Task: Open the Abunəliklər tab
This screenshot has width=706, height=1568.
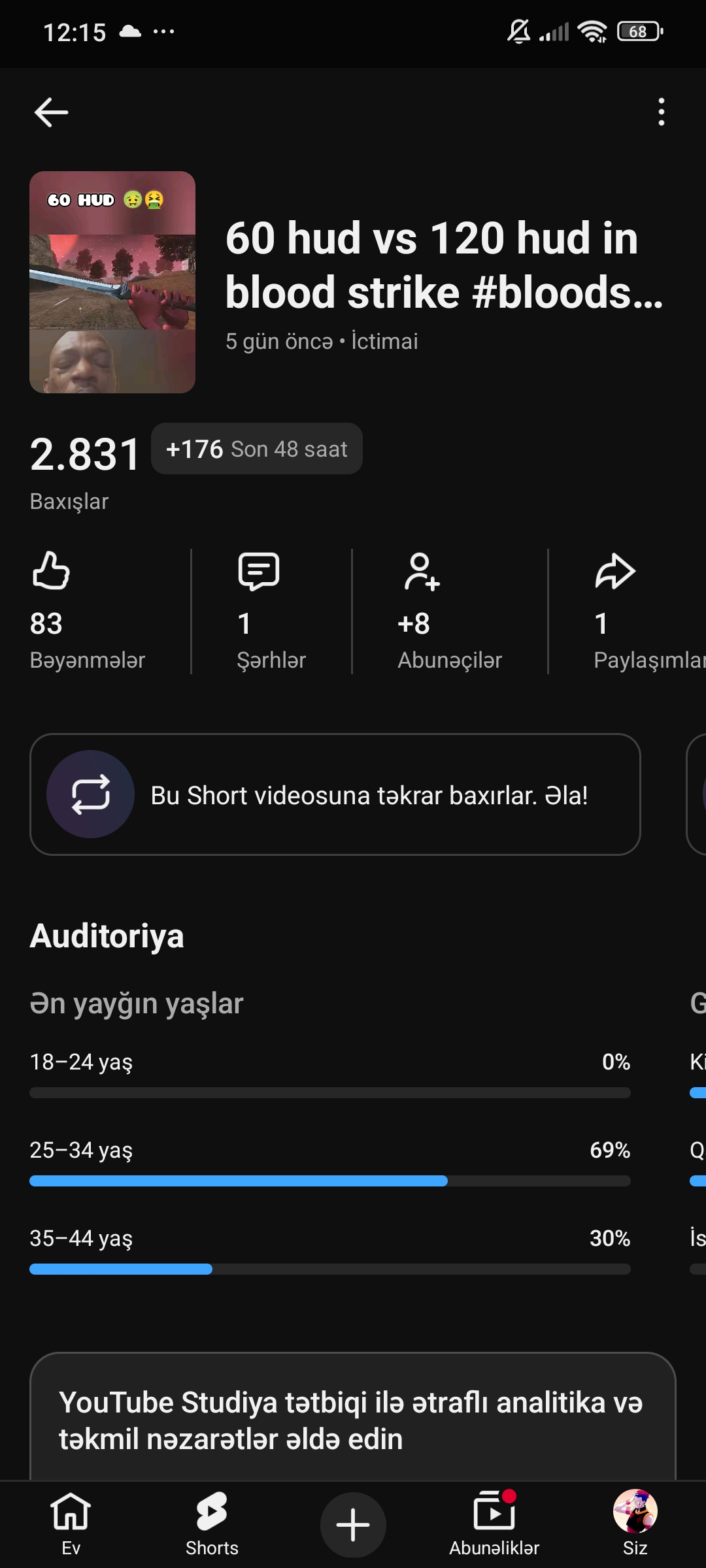Action: tap(494, 1524)
